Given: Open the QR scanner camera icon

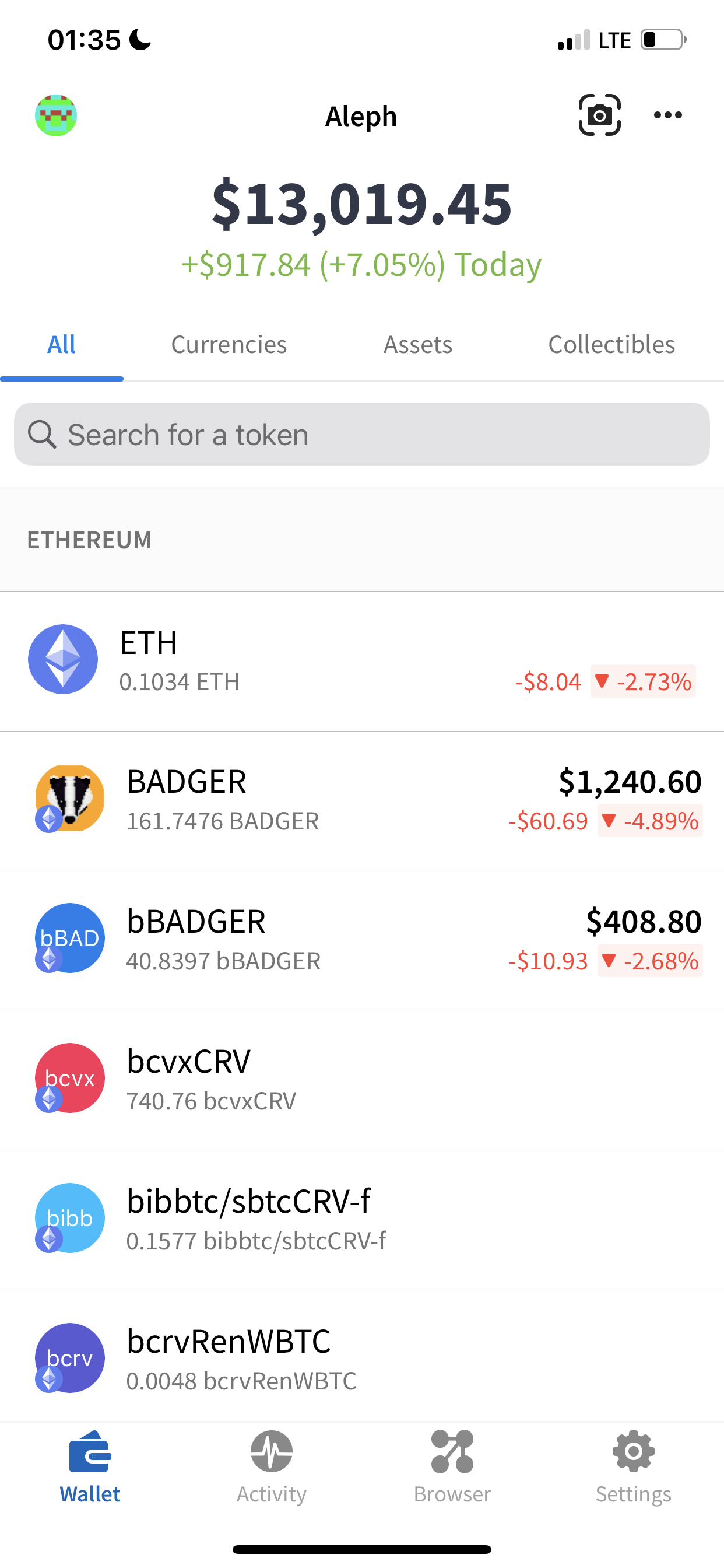Looking at the screenshot, I should pyautogui.click(x=599, y=115).
